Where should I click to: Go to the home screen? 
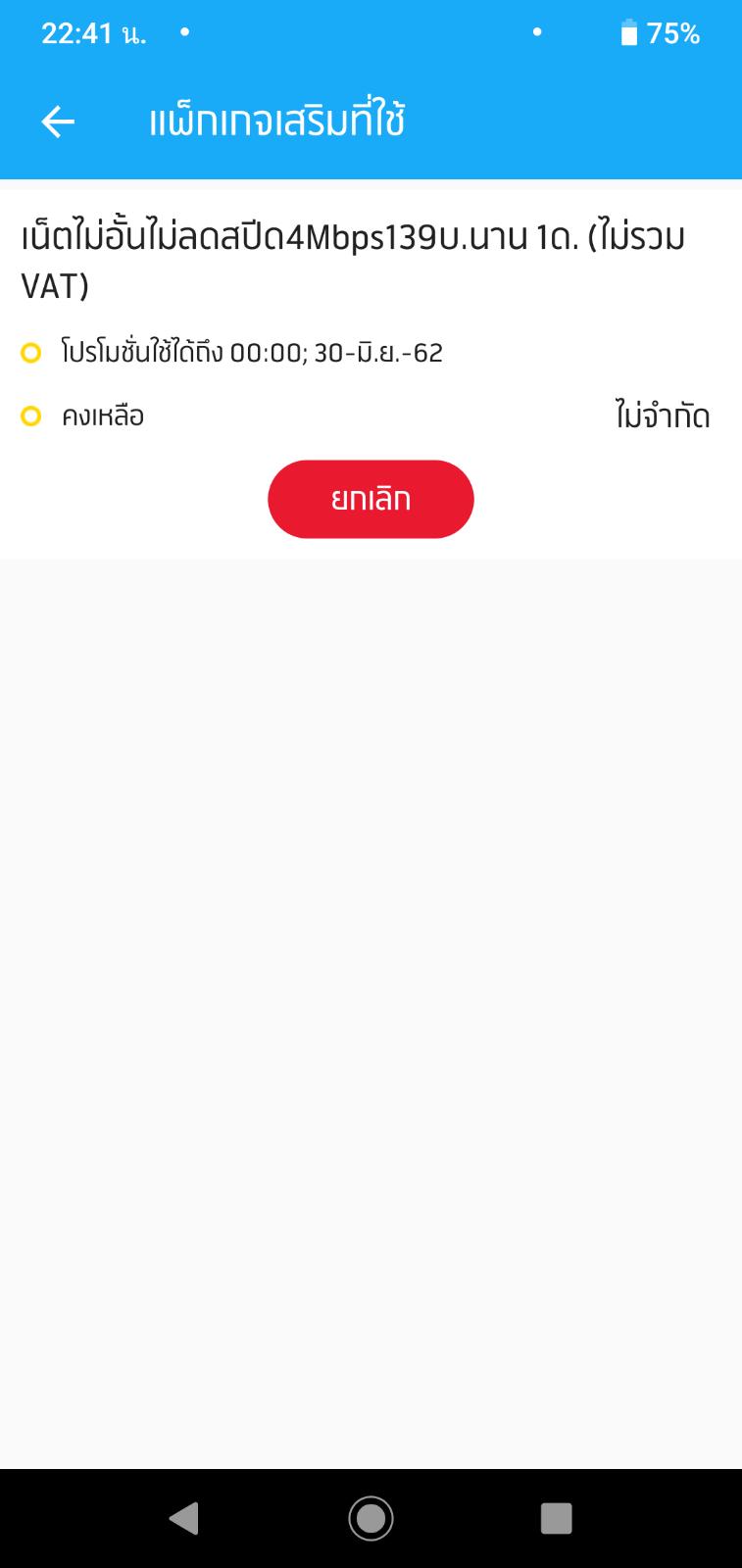point(371,1518)
